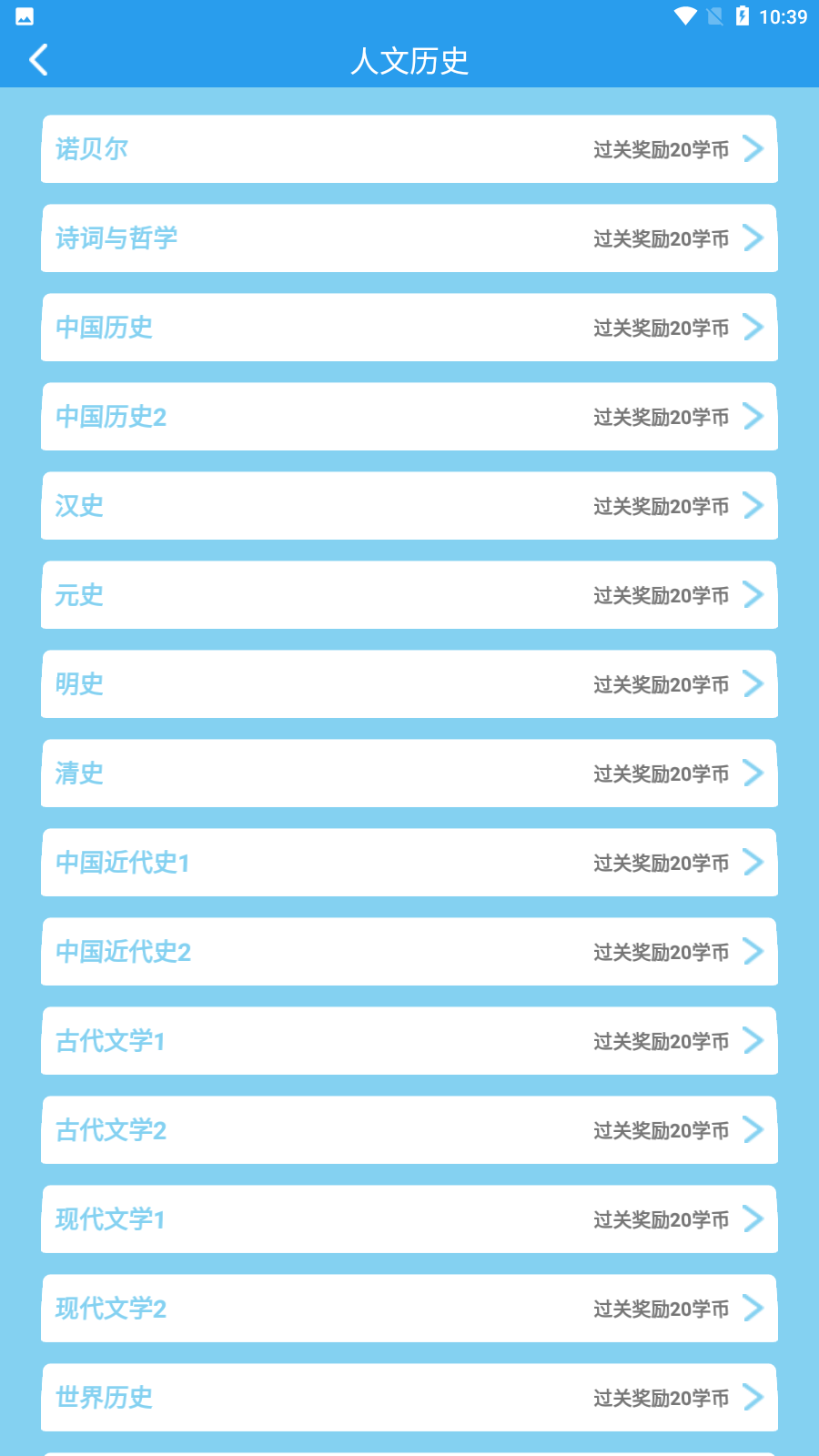Tap the chevron next to 诺贝尔
Image resolution: width=819 pixels, height=1456 pixels.
753,149
